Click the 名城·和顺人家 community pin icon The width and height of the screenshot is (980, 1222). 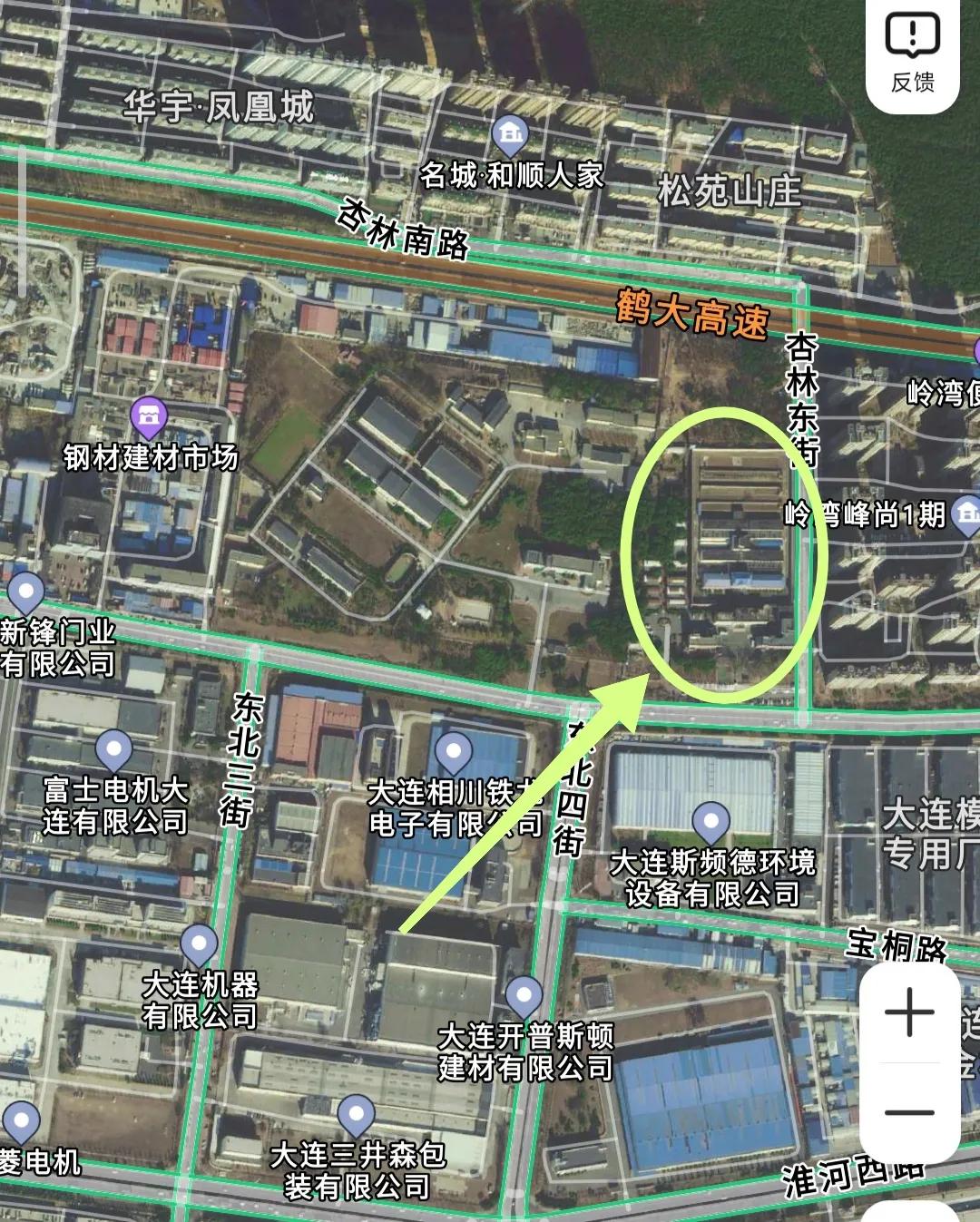510,134
